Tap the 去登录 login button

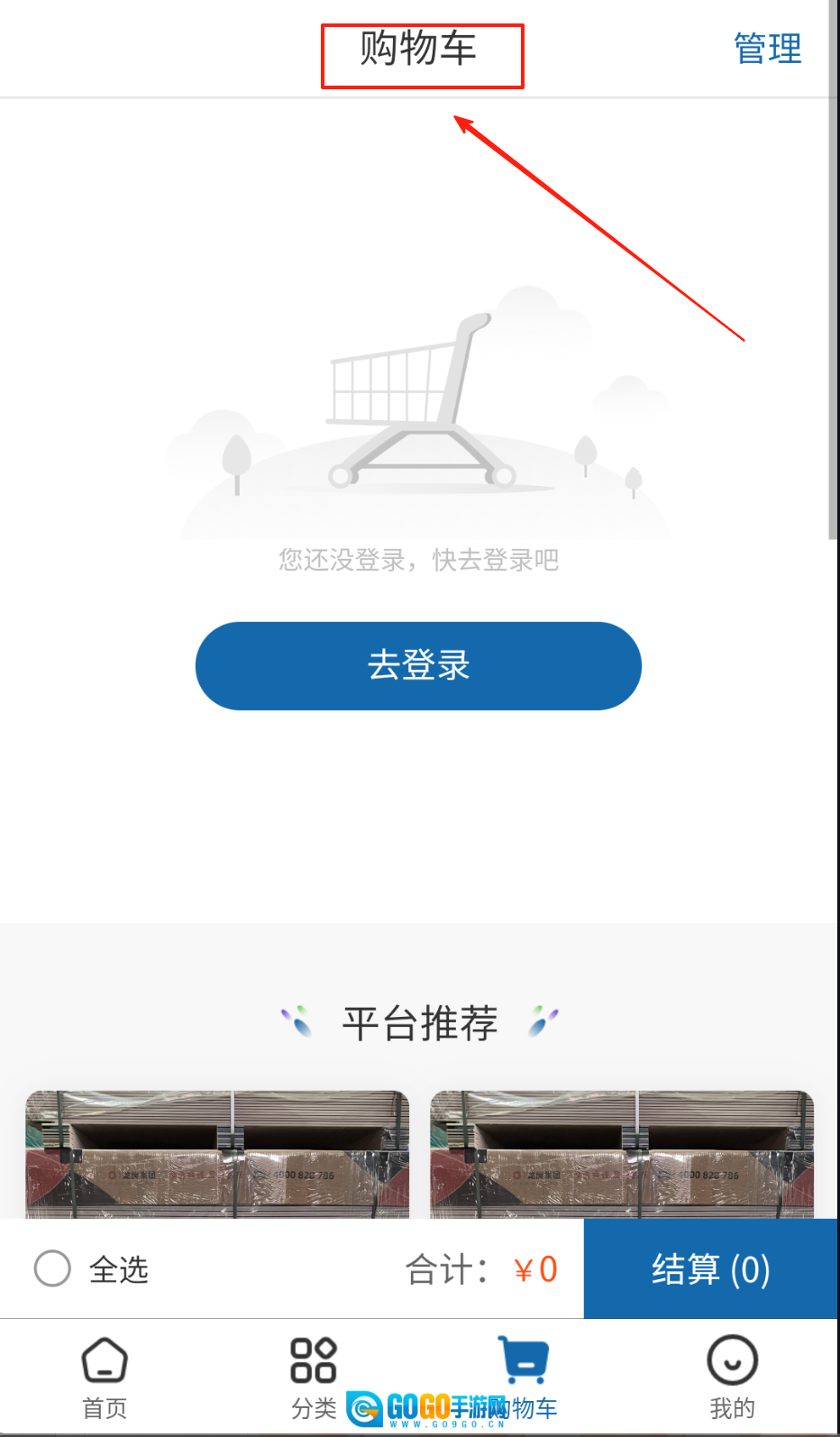tap(418, 665)
